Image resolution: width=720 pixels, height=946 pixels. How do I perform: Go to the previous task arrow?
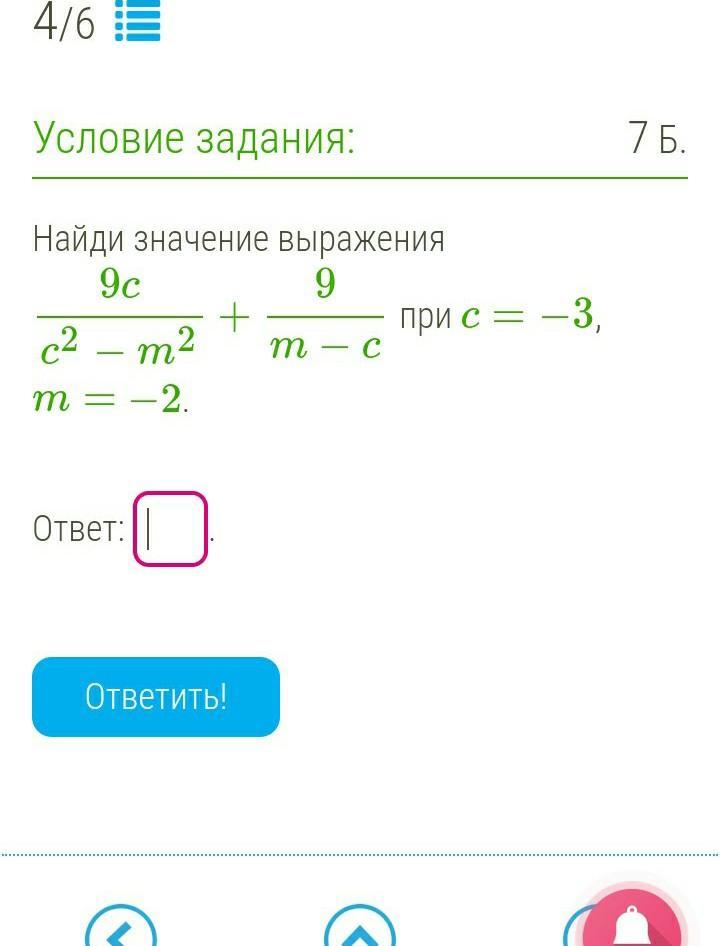point(121,929)
